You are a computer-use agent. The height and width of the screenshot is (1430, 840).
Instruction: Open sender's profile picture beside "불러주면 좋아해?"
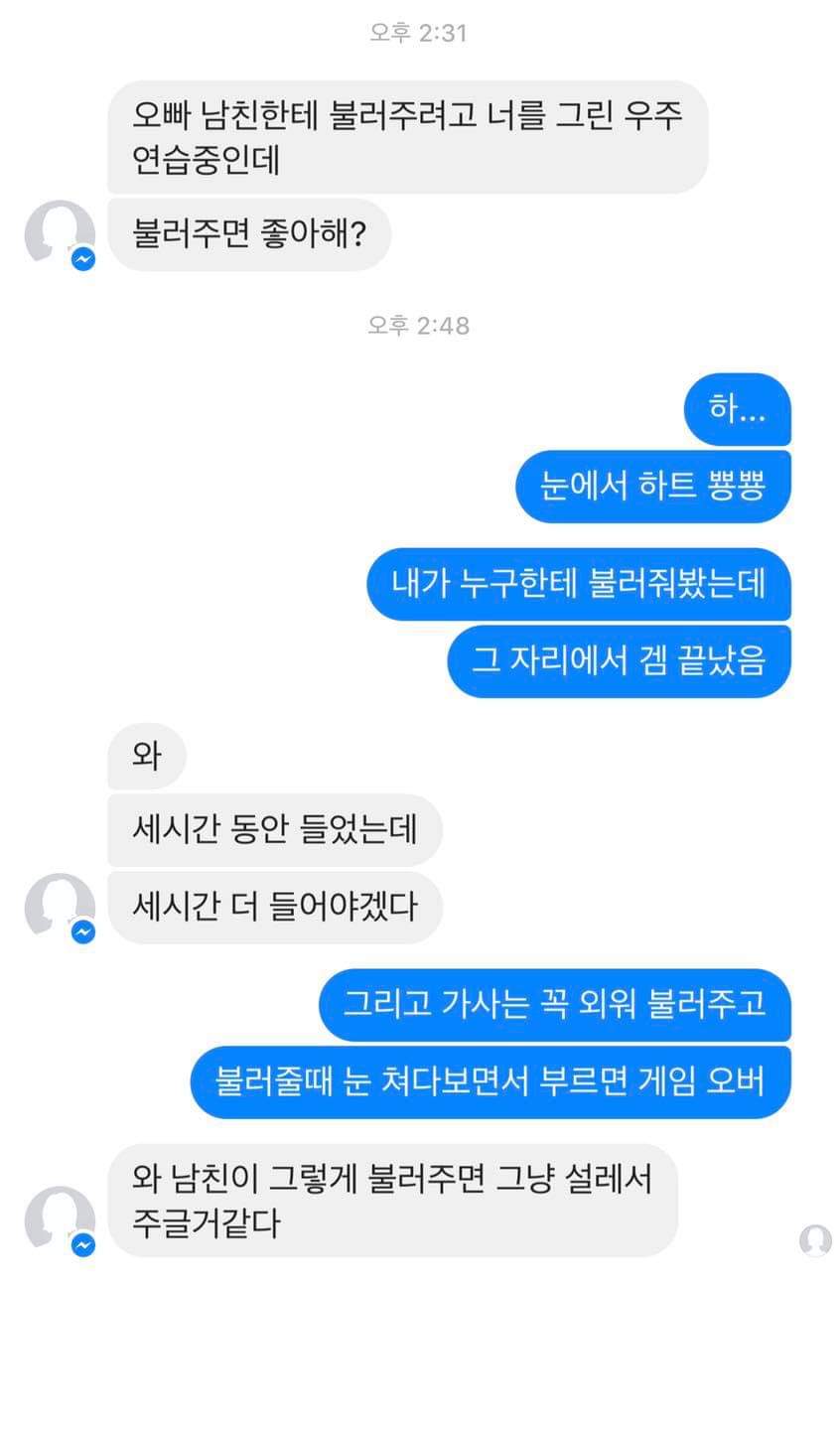(59, 234)
